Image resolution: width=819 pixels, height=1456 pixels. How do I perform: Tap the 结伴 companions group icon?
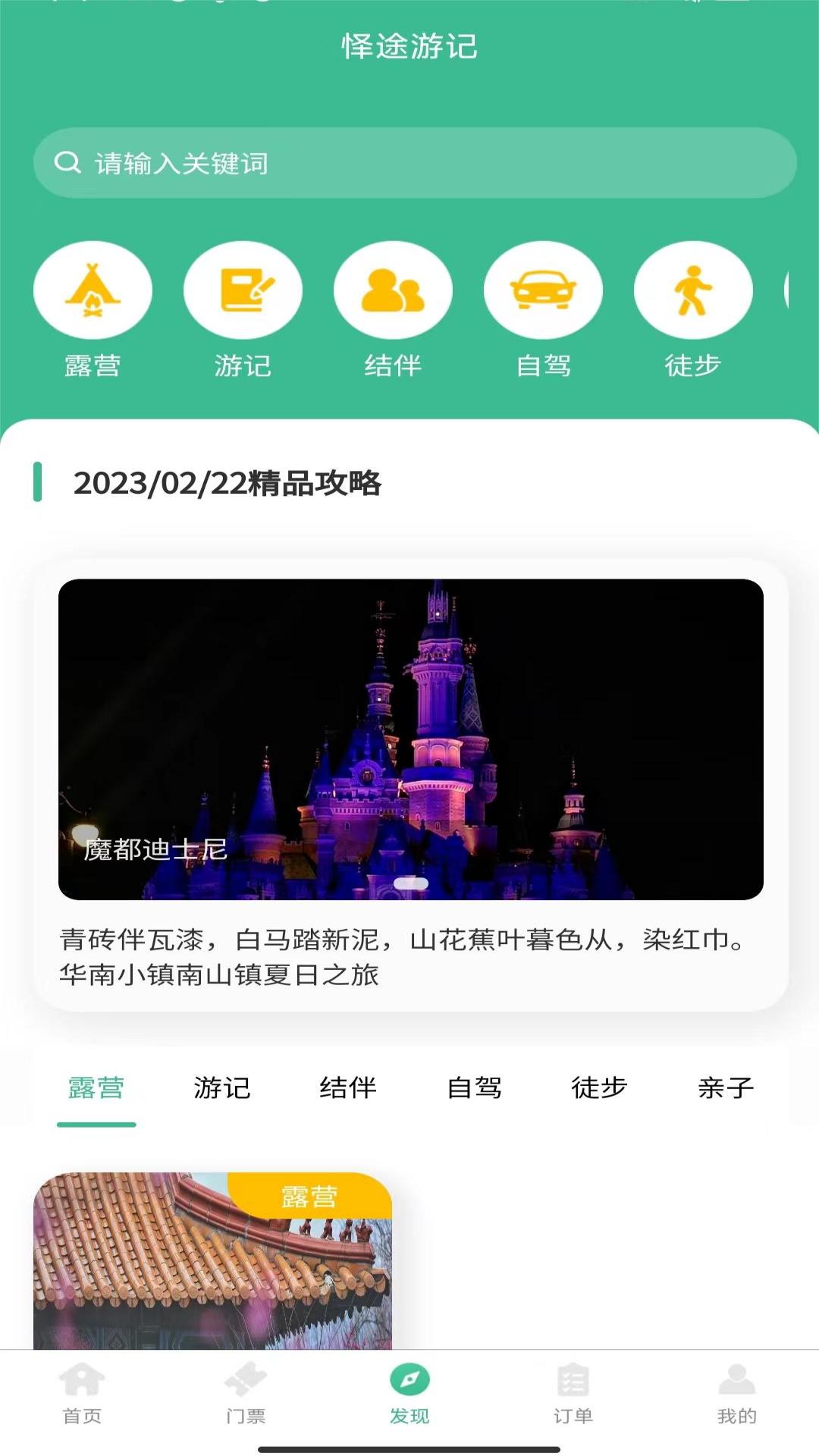coord(394,290)
